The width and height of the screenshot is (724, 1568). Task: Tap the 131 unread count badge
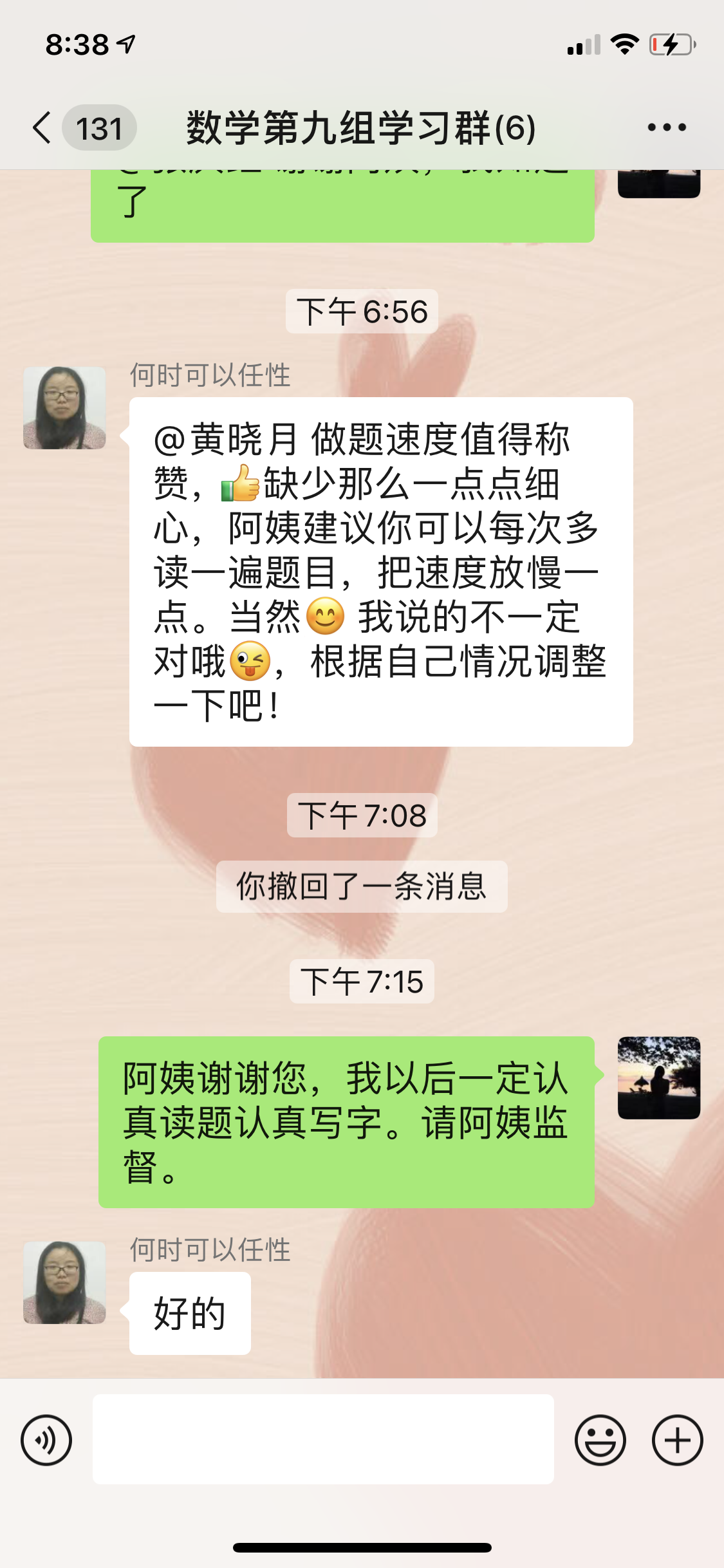99,127
